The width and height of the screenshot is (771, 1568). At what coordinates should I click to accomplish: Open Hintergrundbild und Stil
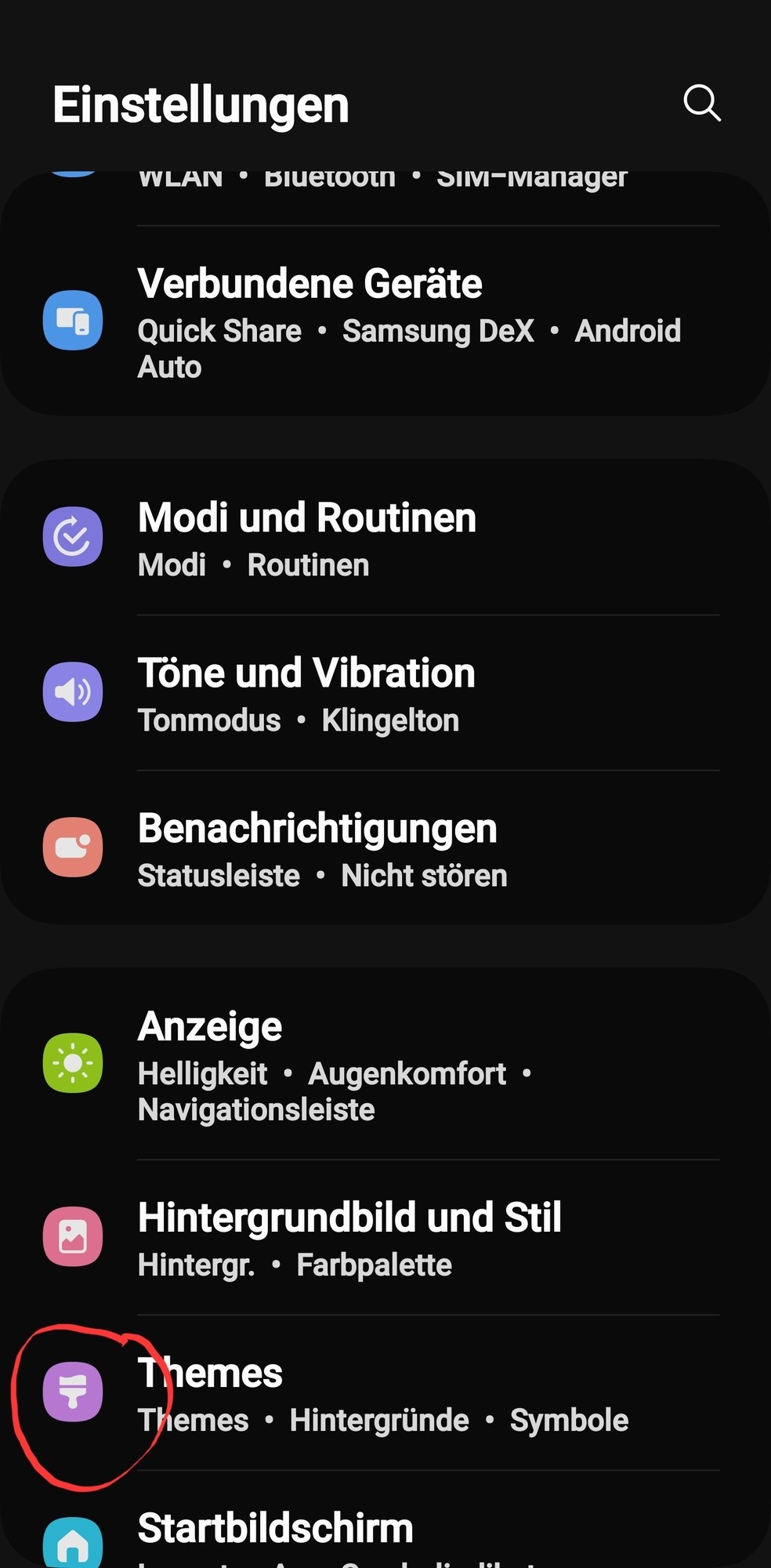click(384, 1237)
